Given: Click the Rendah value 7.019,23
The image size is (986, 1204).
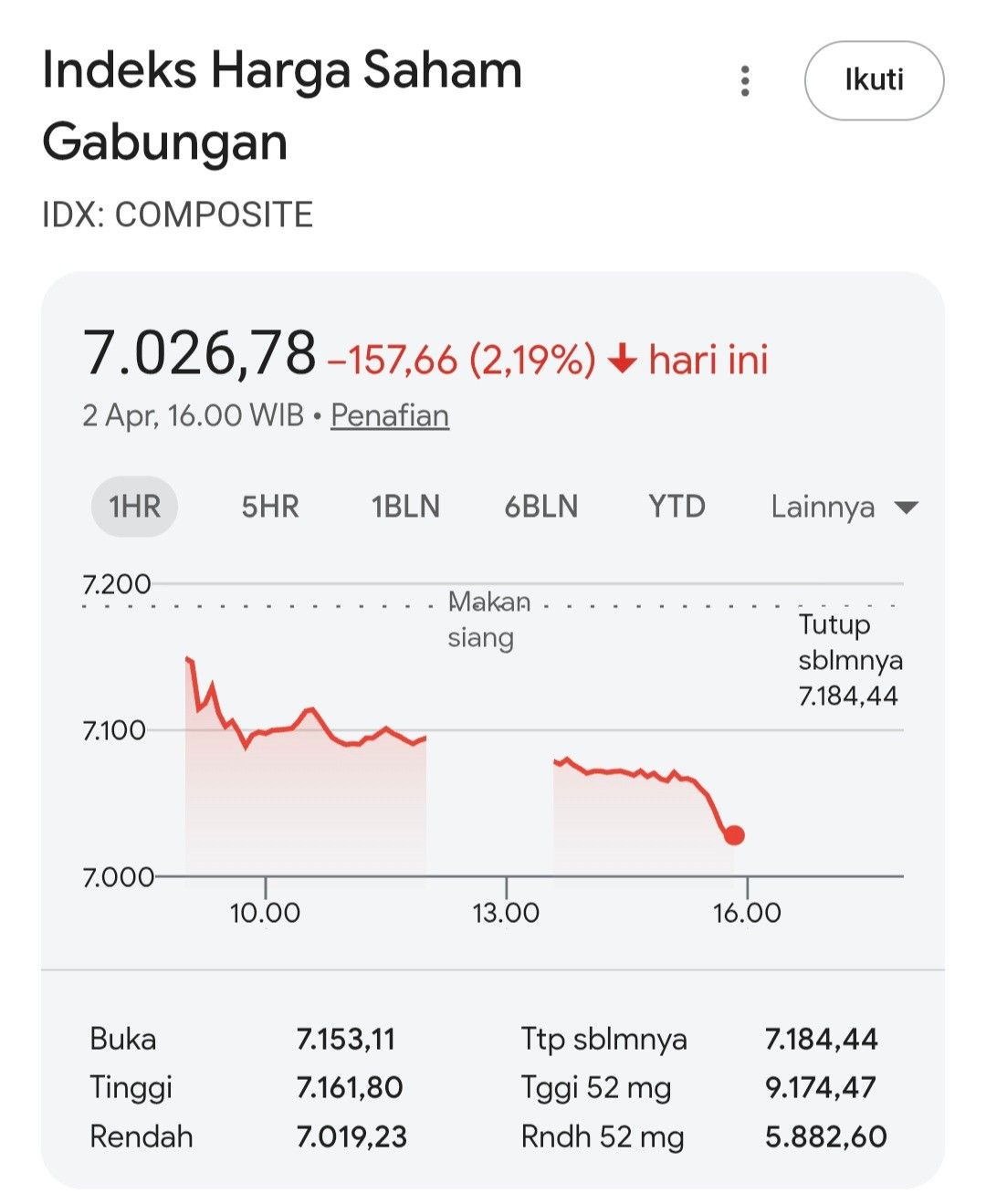Looking at the screenshot, I should click(x=351, y=1136).
